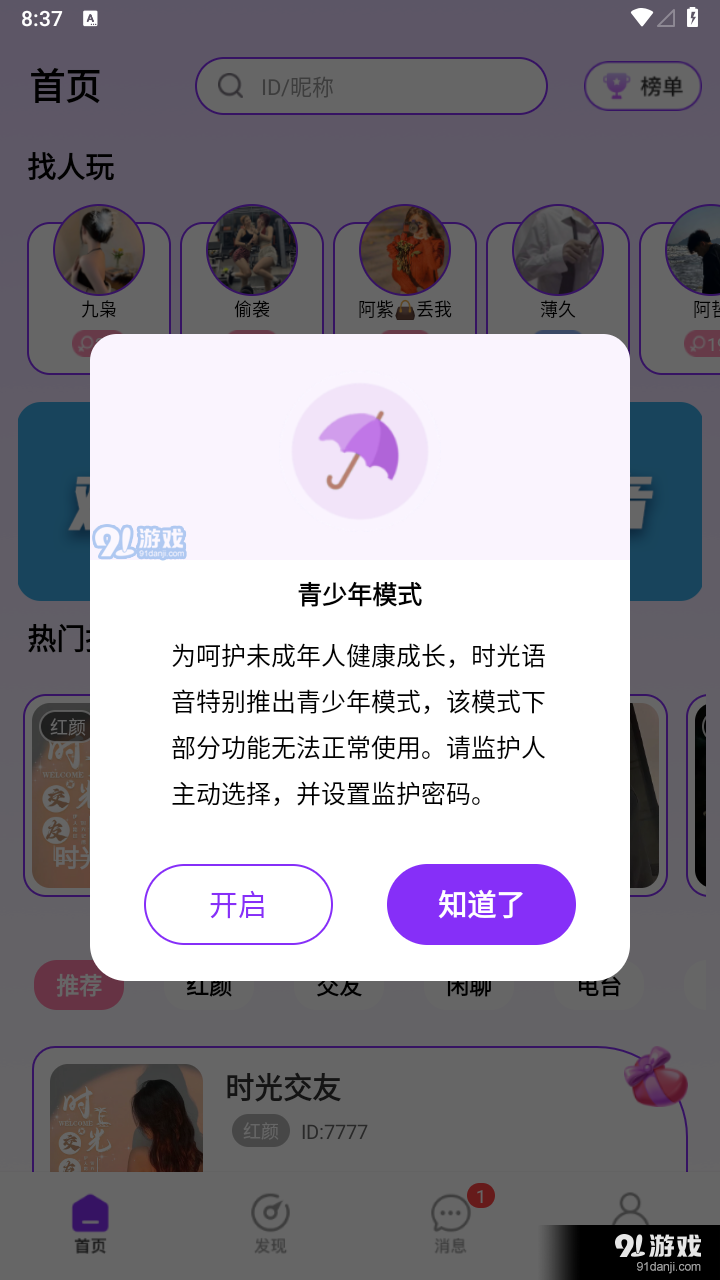Image resolution: width=720 pixels, height=1280 pixels.
Task: Tap the umbrella icon in the dialog
Action: point(359,451)
